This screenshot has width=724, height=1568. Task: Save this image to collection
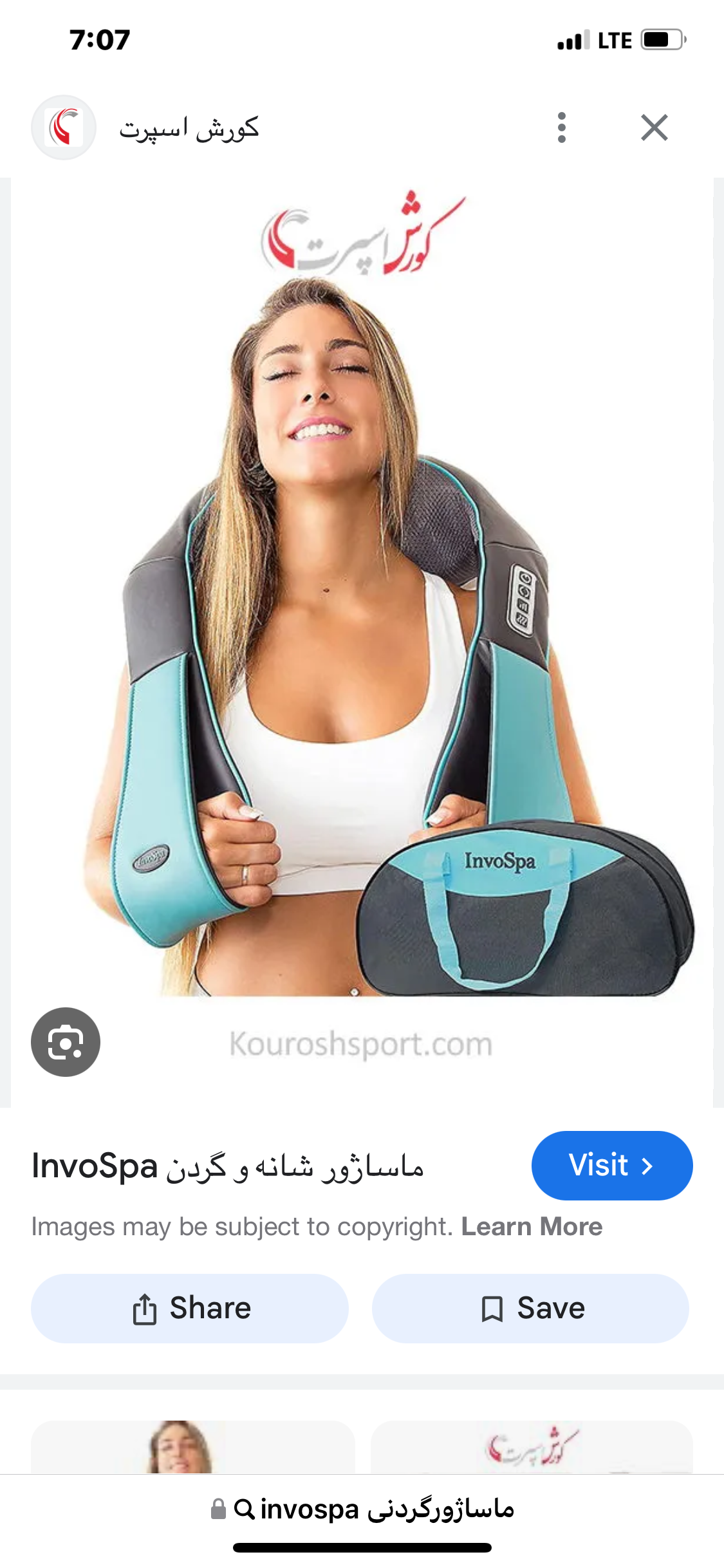(530, 1308)
